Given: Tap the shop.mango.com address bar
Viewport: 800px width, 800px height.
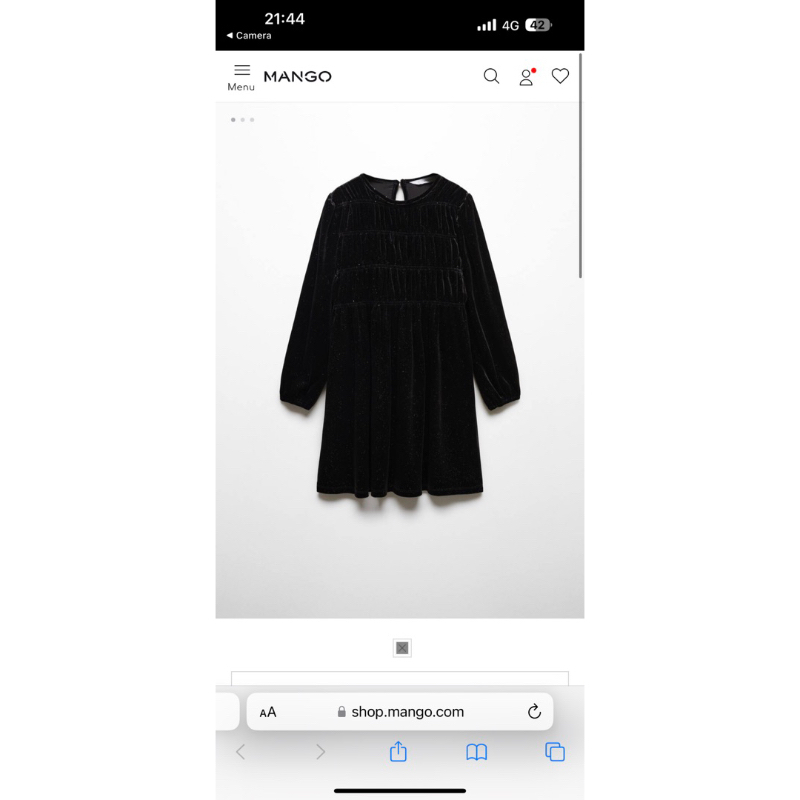Looking at the screenshot, I should click(x=400, y=712).
